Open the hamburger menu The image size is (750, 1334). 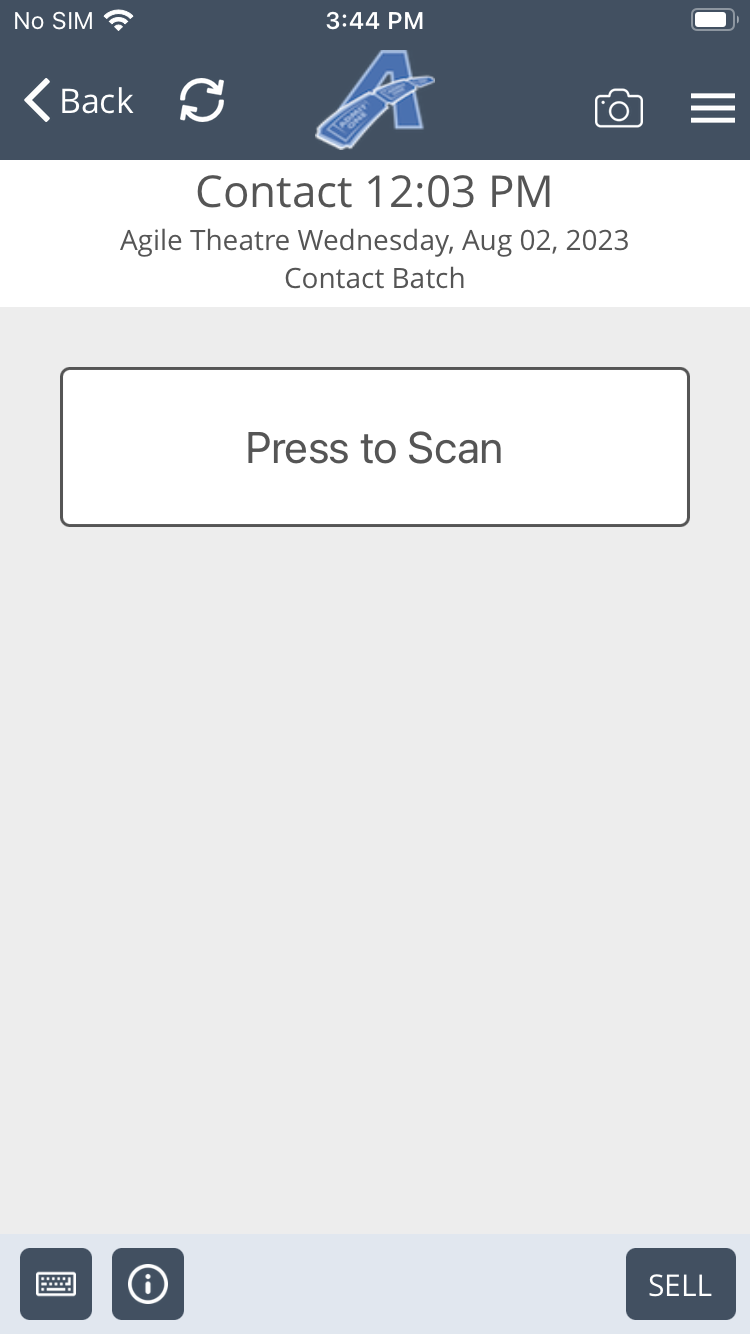pos(712,108)
